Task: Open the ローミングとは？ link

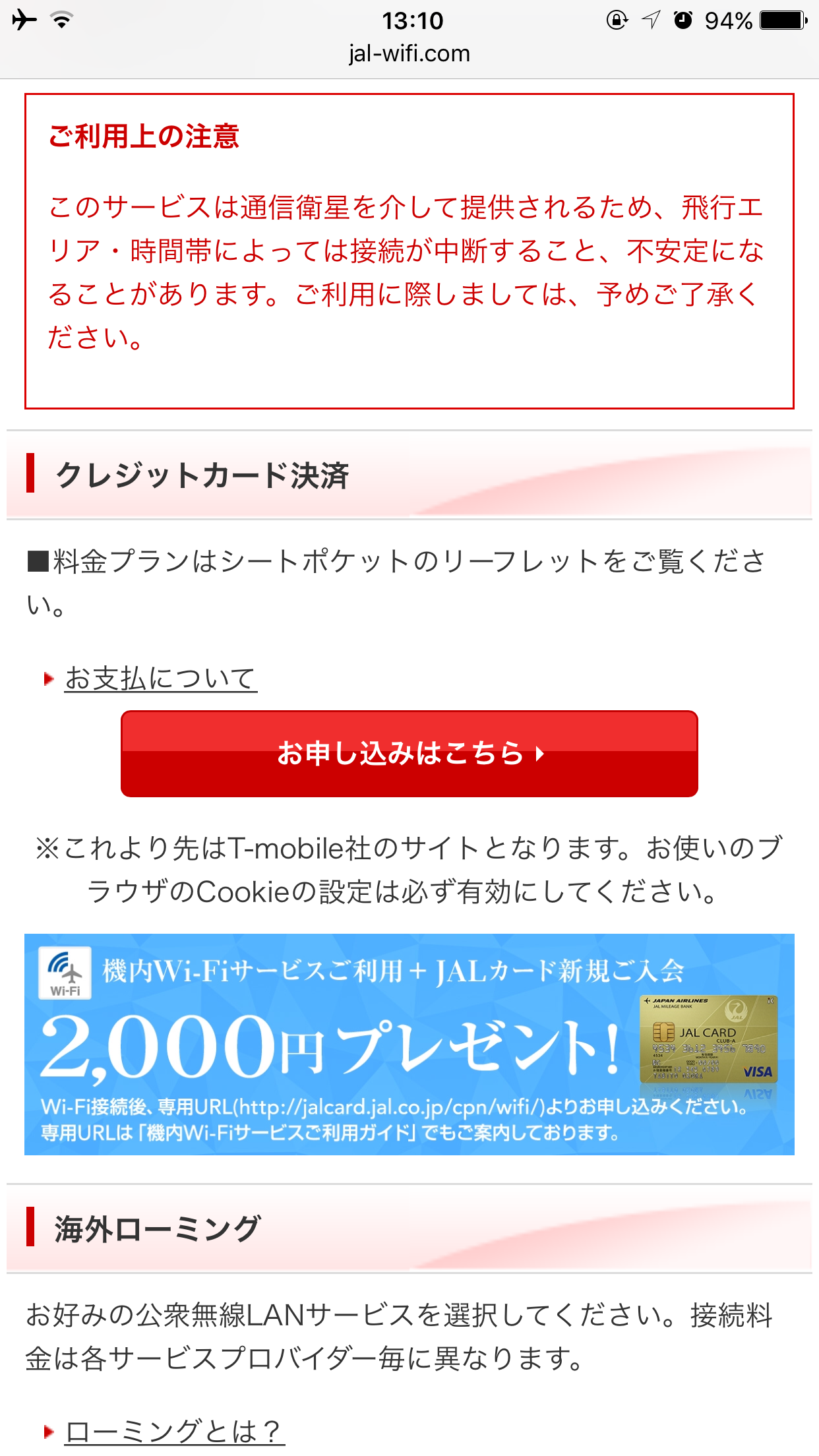Action: (174, 1431)
